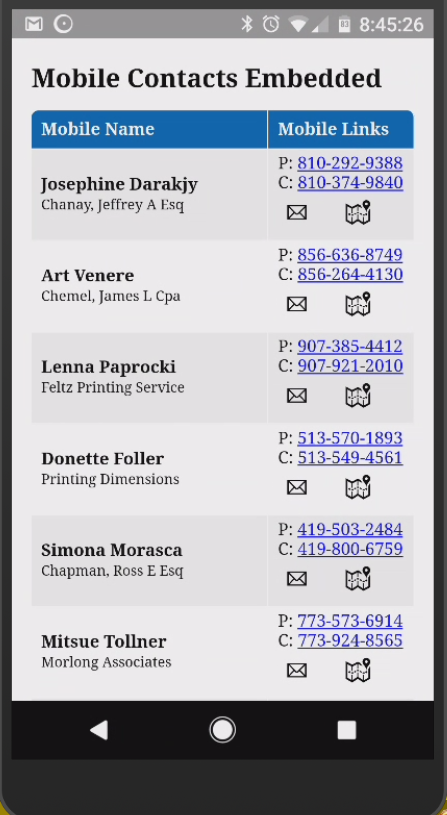
Task: Email Josephine Darakjy via envelope icon
Action: click(x=297, y=213)
